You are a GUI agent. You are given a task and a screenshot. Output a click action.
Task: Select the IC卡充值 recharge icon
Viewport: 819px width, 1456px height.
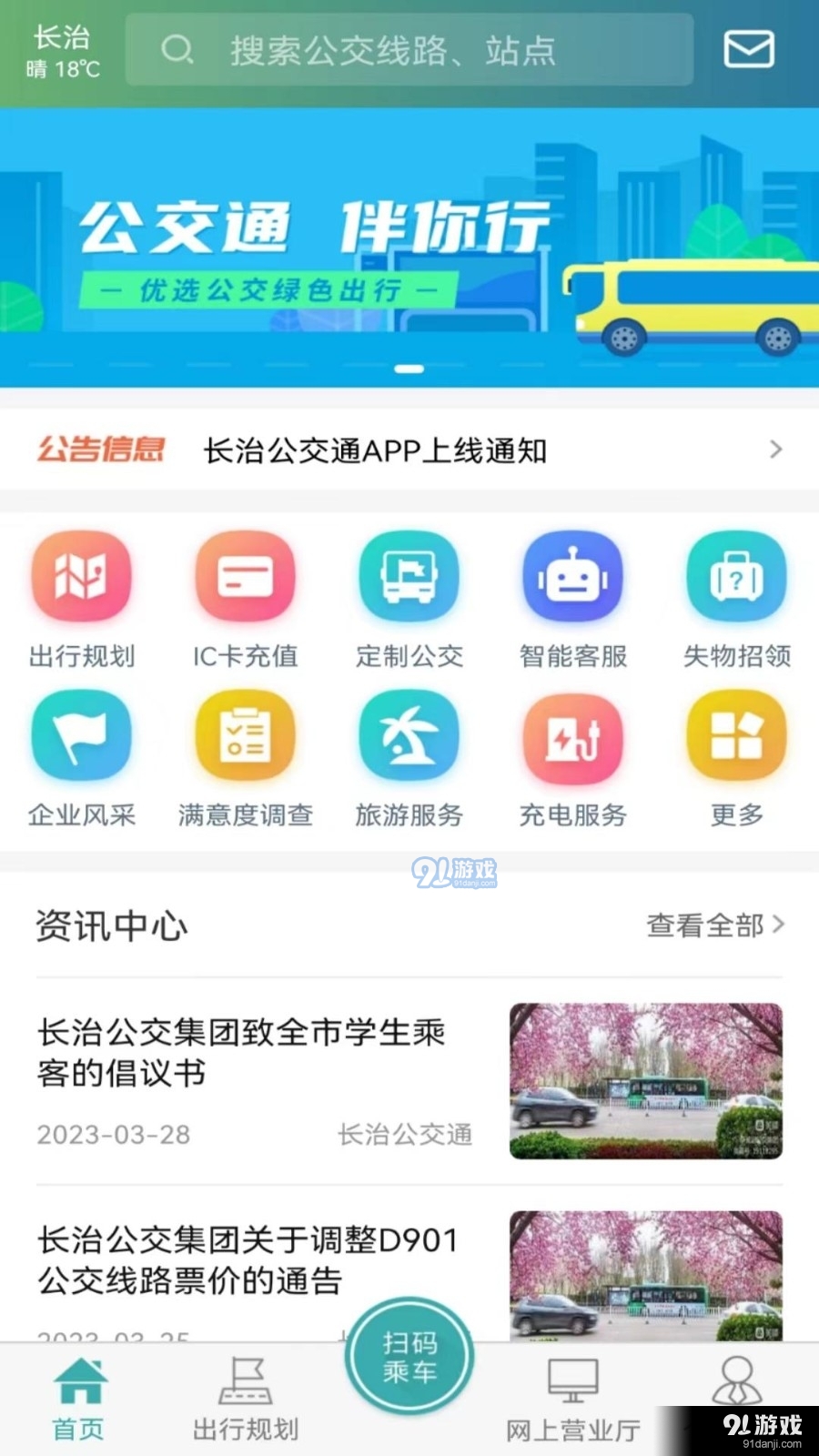[246, 577]
